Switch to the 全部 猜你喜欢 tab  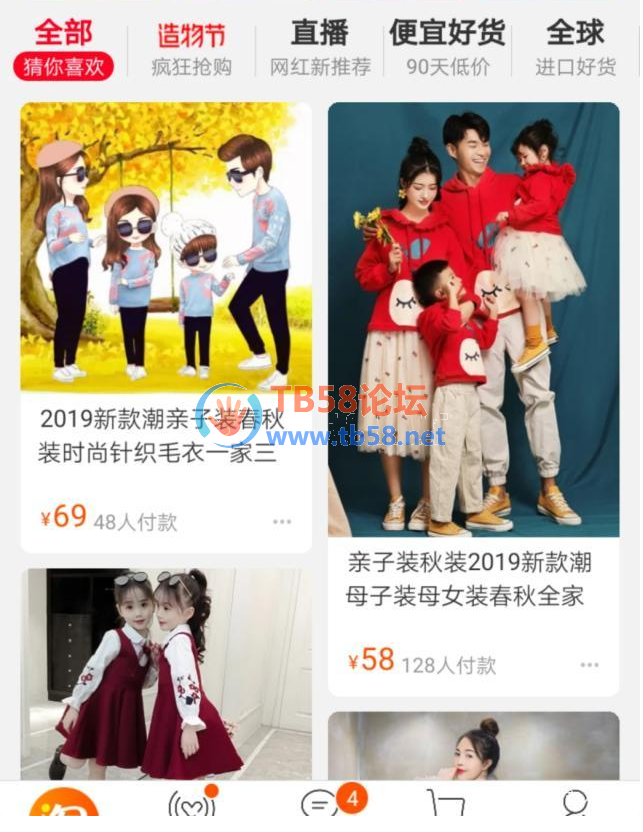coord(63,48)
